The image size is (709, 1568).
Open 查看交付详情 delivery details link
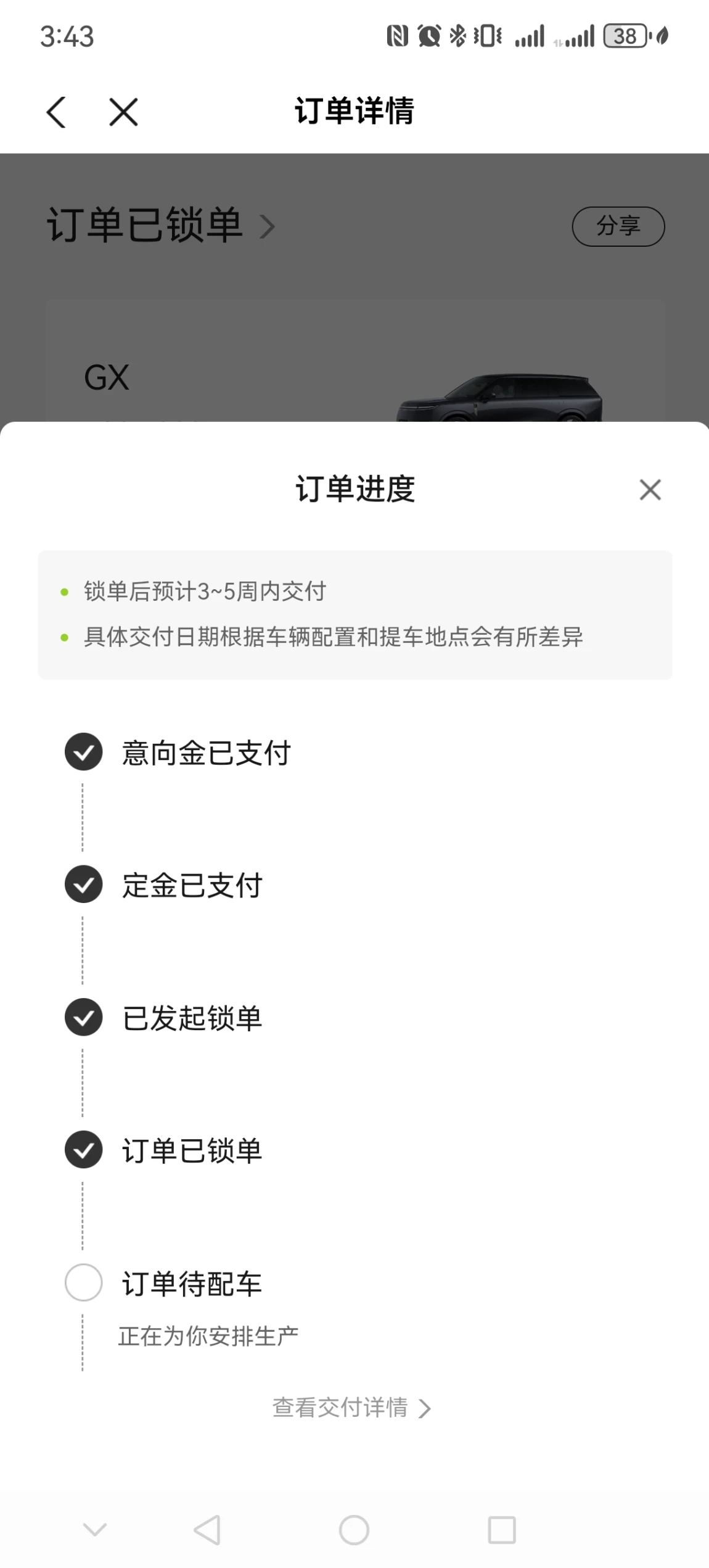coord(351,1408)
